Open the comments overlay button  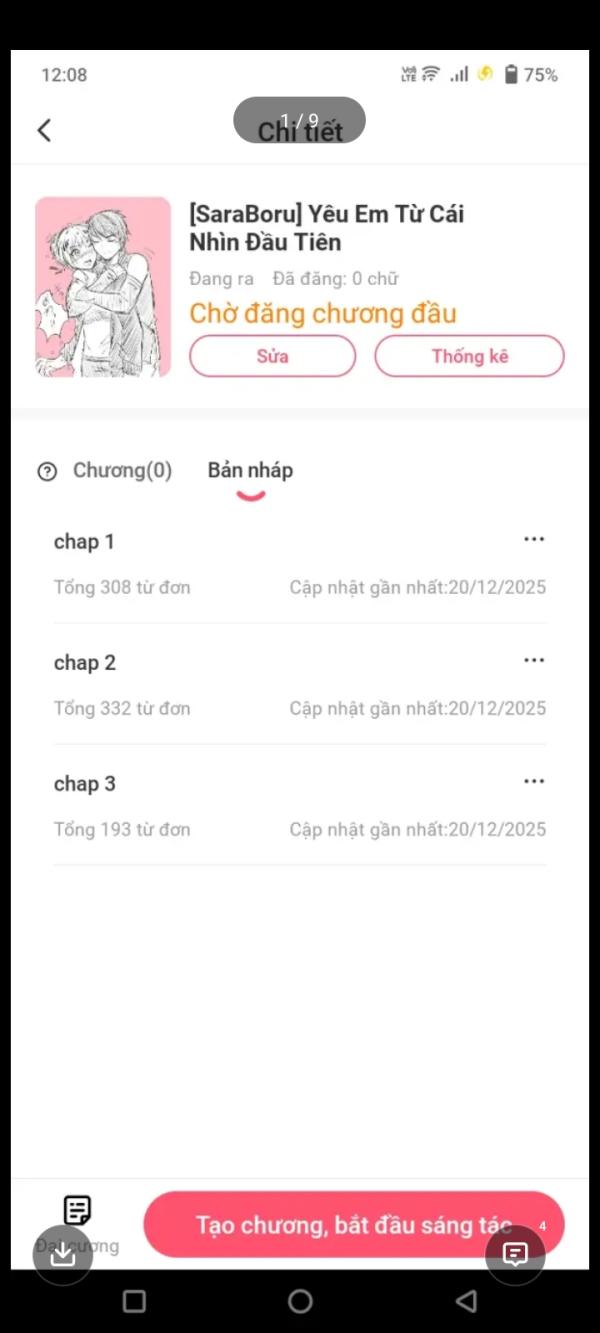point(515,1255)
